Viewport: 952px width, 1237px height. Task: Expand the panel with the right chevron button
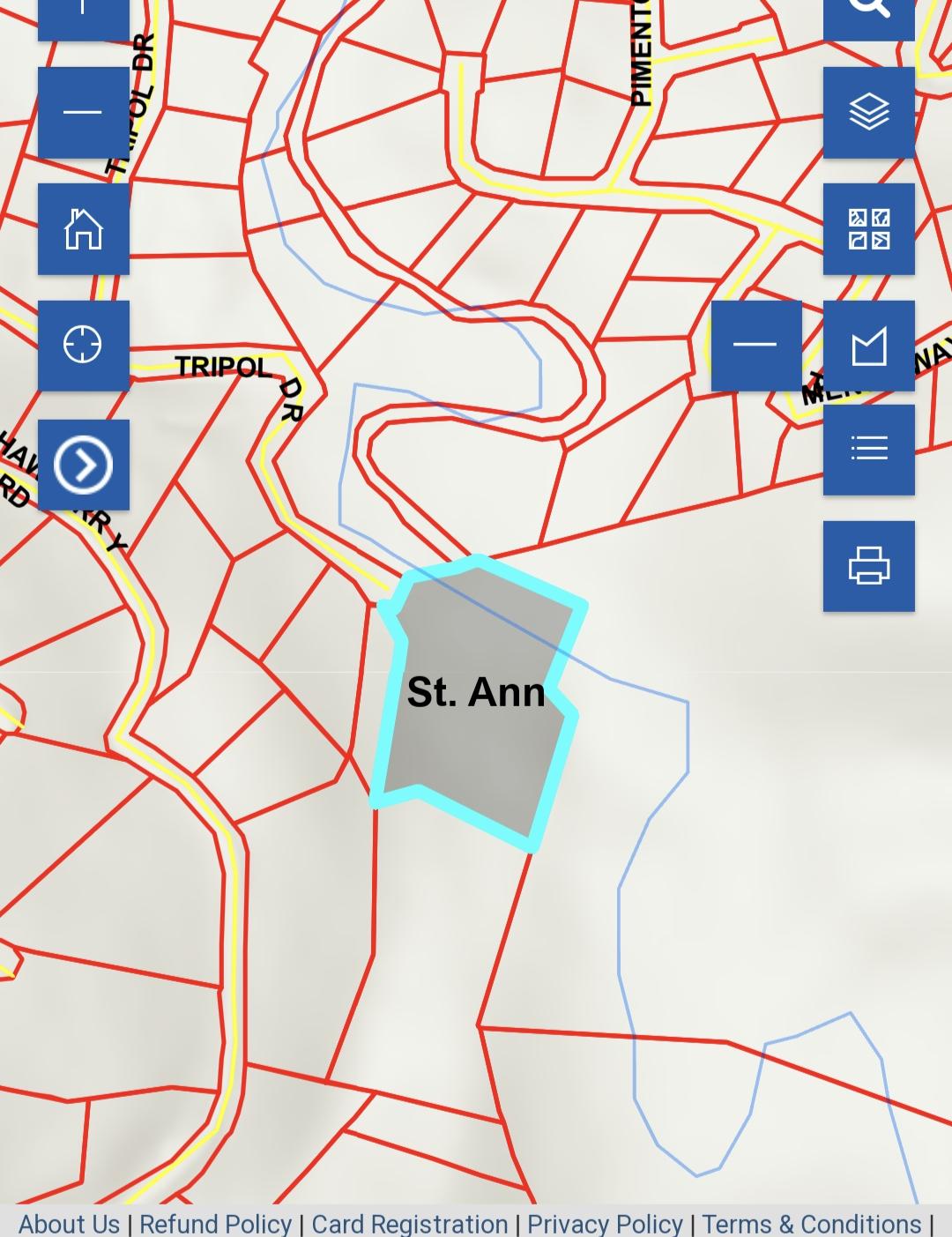pos(84,465)
